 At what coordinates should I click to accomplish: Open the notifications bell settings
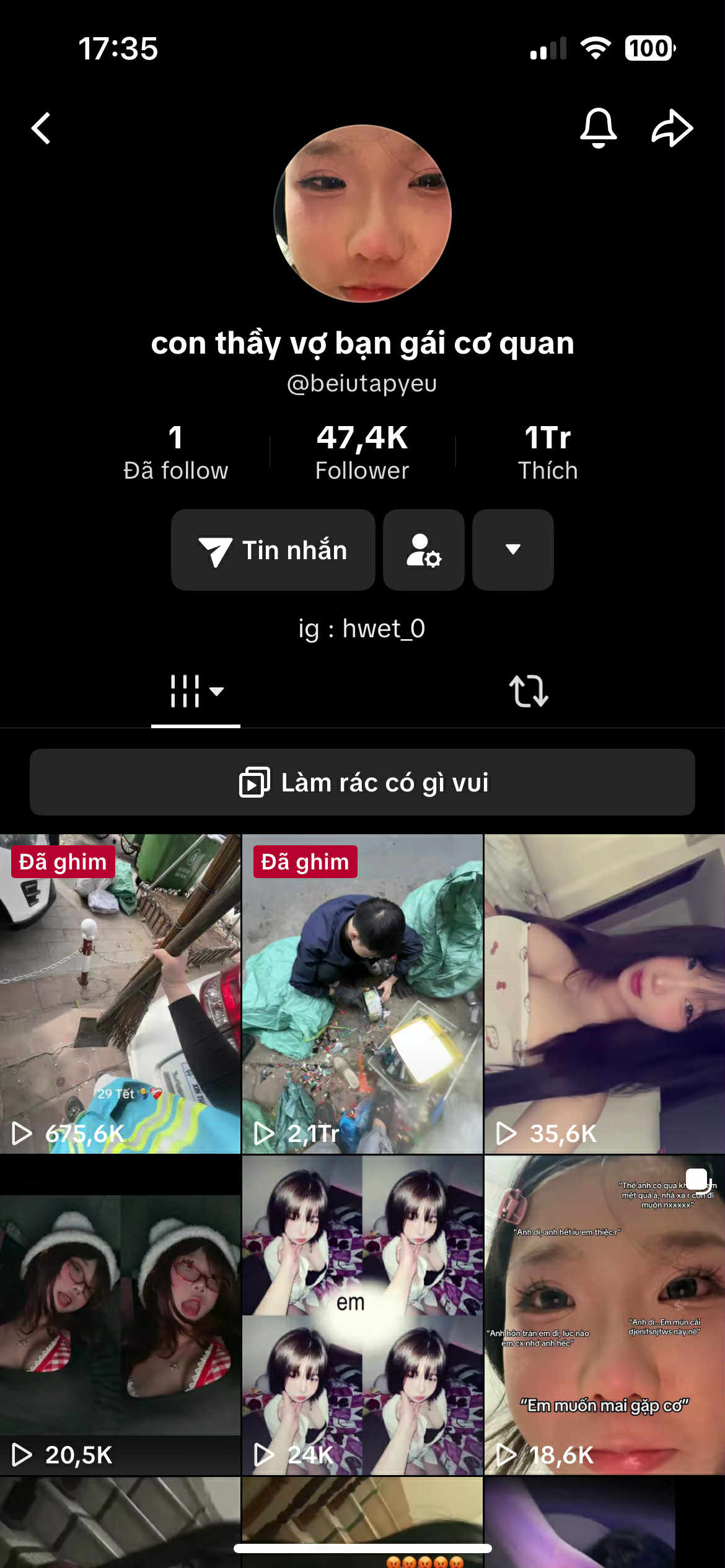(x=598, y=128)
